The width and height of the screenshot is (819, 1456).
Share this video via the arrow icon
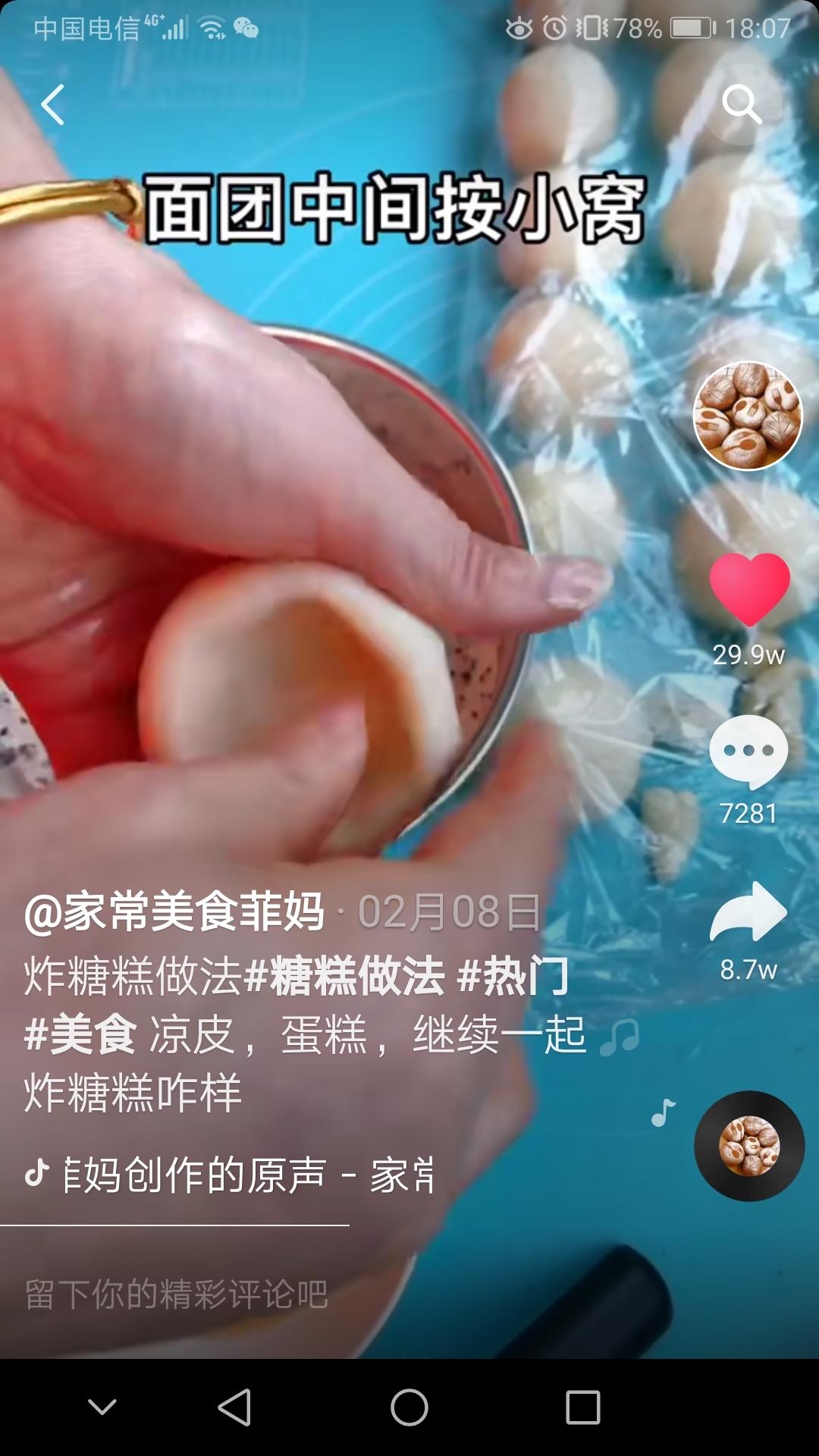(x=748, y=912)
